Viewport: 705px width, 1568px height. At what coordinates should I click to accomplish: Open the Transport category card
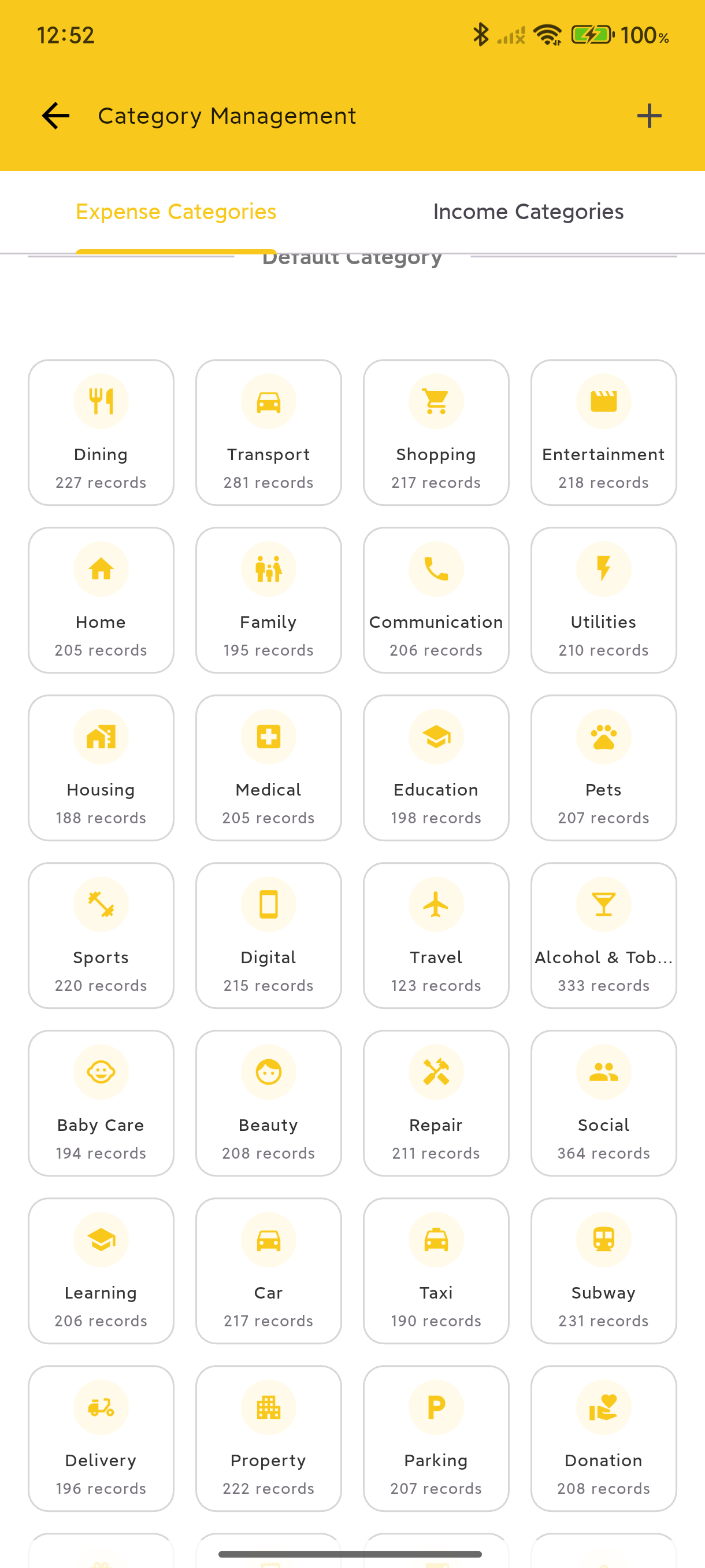coord(268,433)
